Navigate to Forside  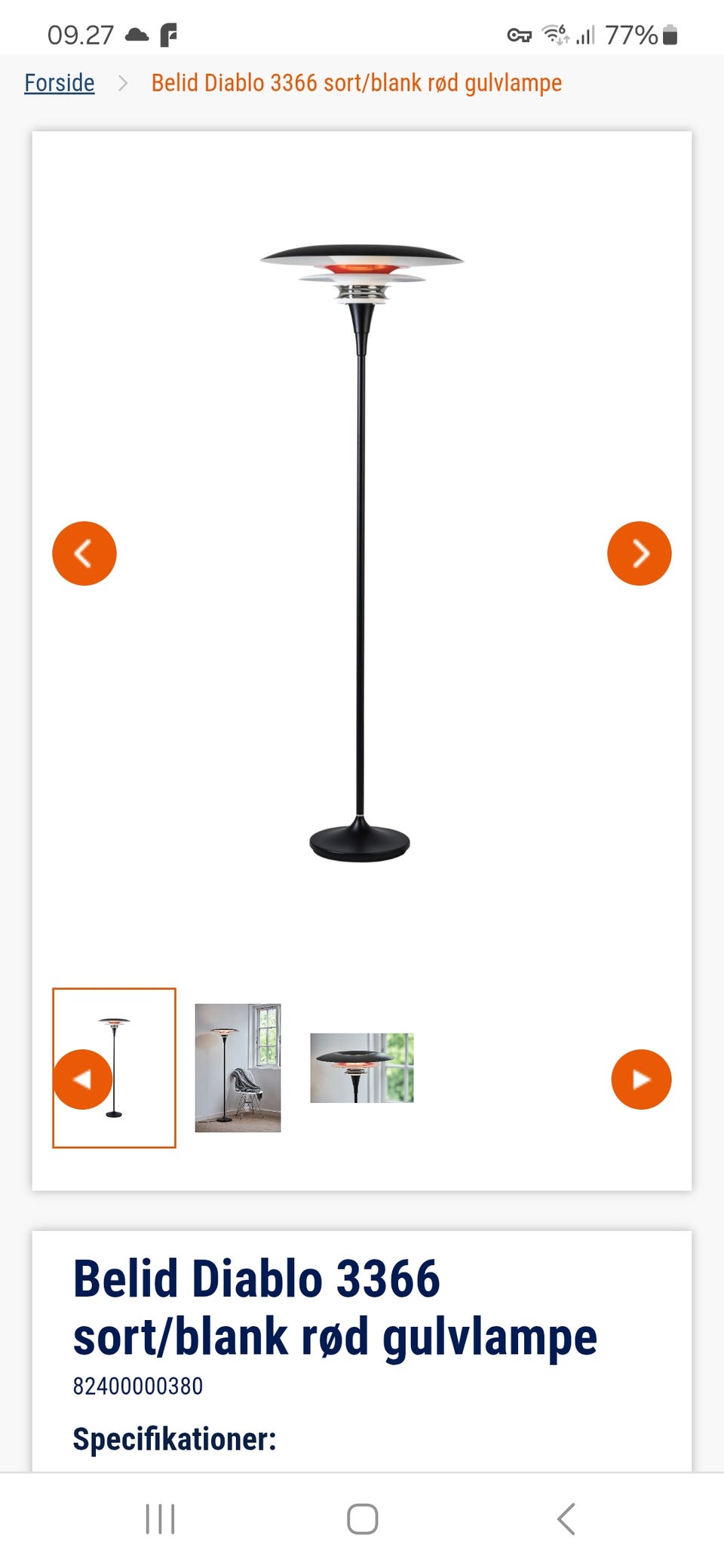[60, 82]
